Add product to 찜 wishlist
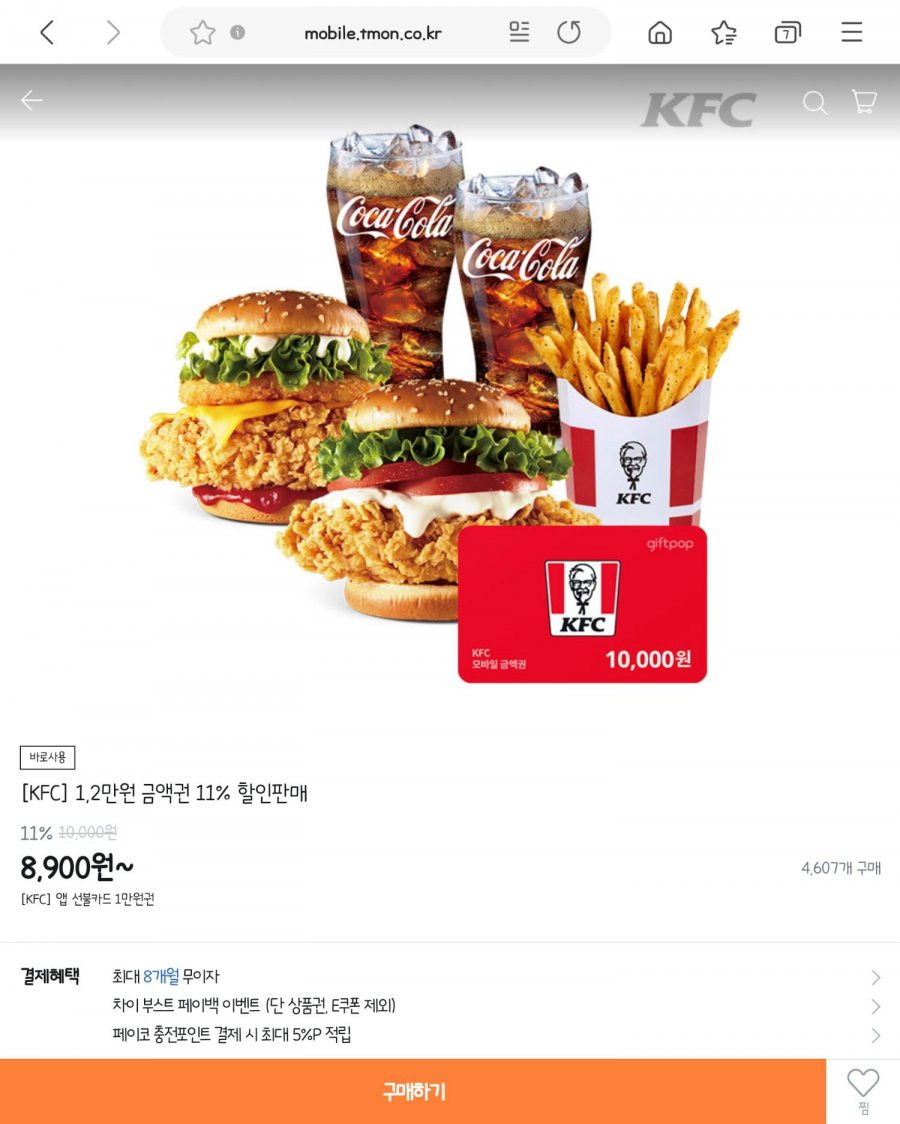The height and width of the screenshot is (1124, 900). 863,1090
